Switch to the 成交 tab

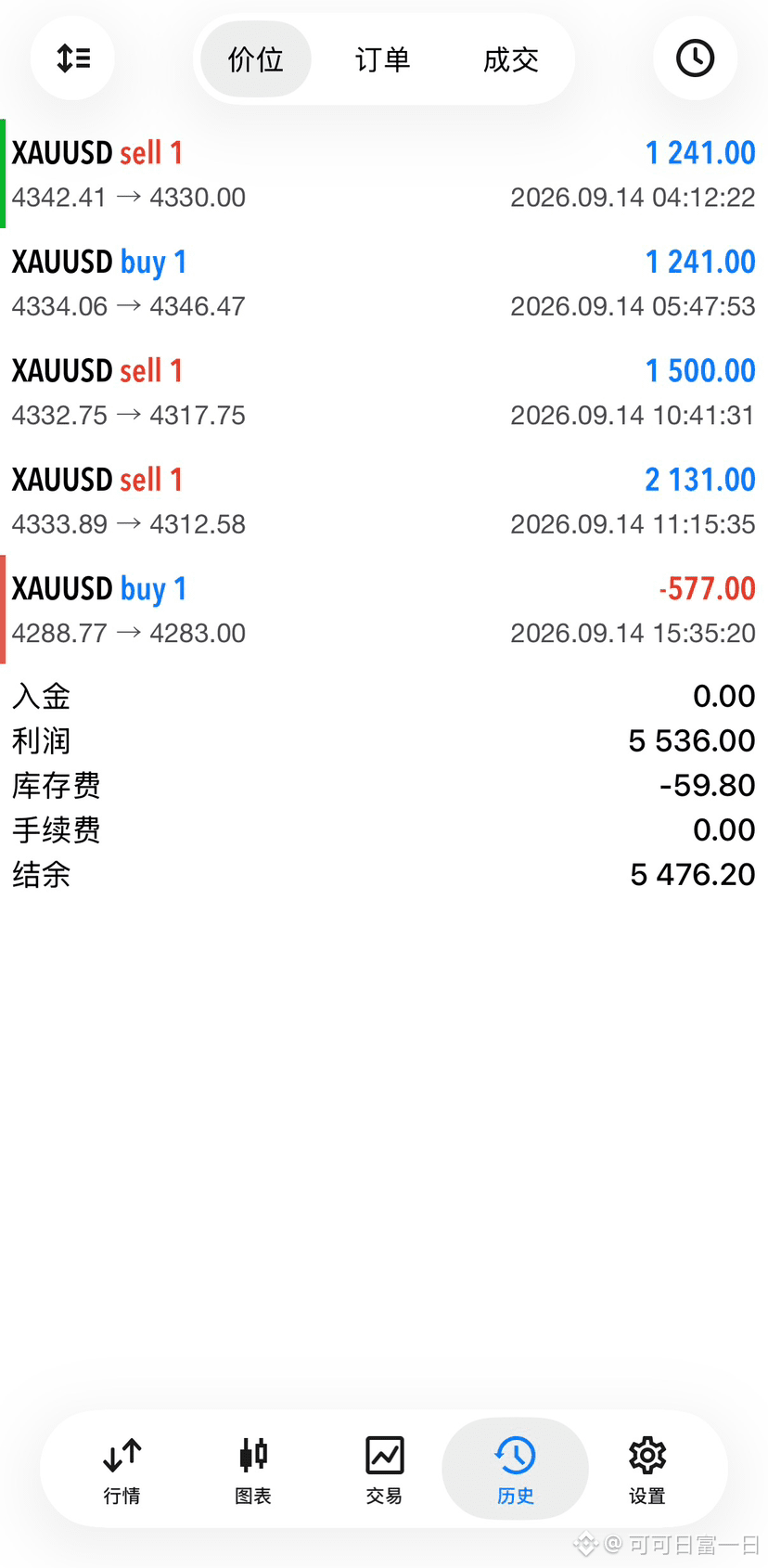[x=510, y=59]
